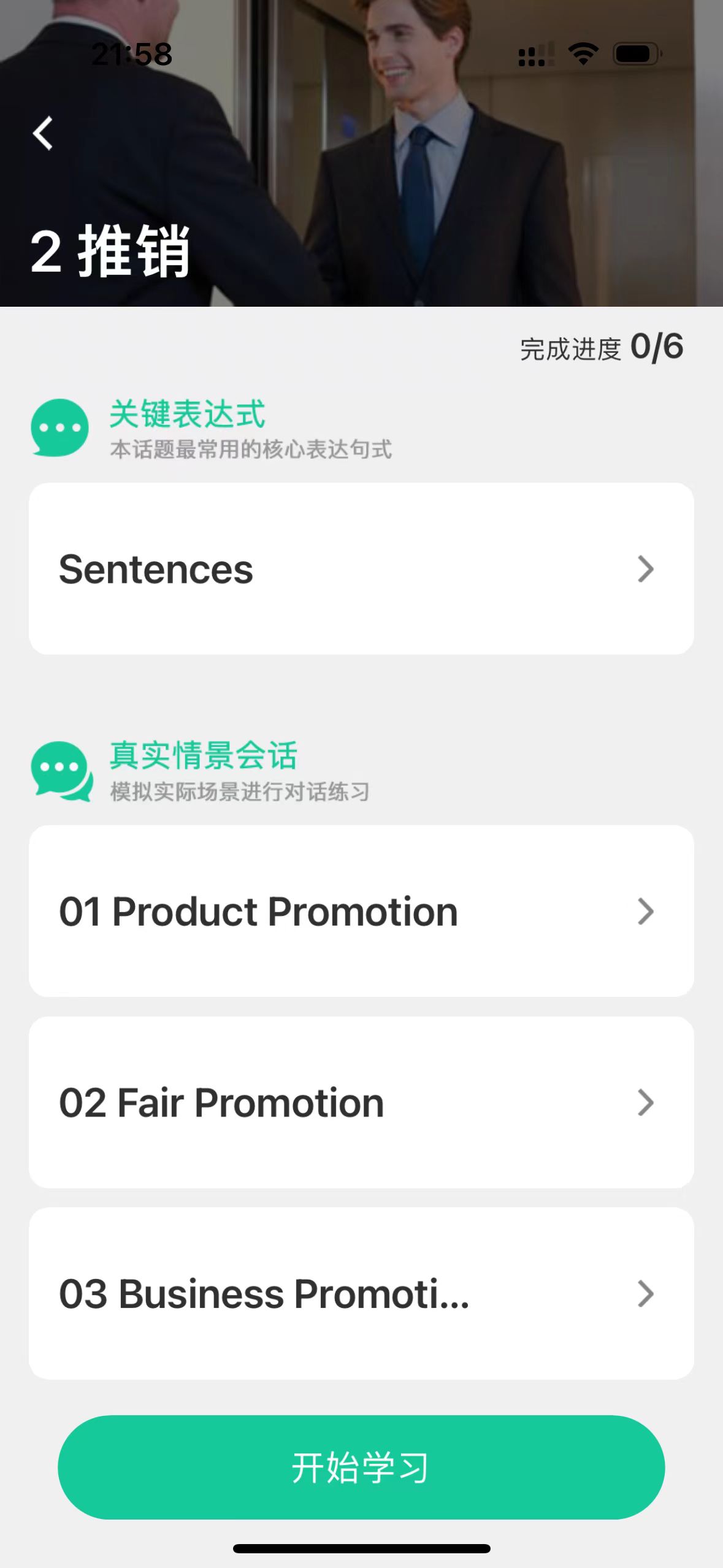Image resolution: width=723 pixels, height=1568 pixels.
Task: Open 01 Product Promotion dialogue
Action: click(361, 911)
